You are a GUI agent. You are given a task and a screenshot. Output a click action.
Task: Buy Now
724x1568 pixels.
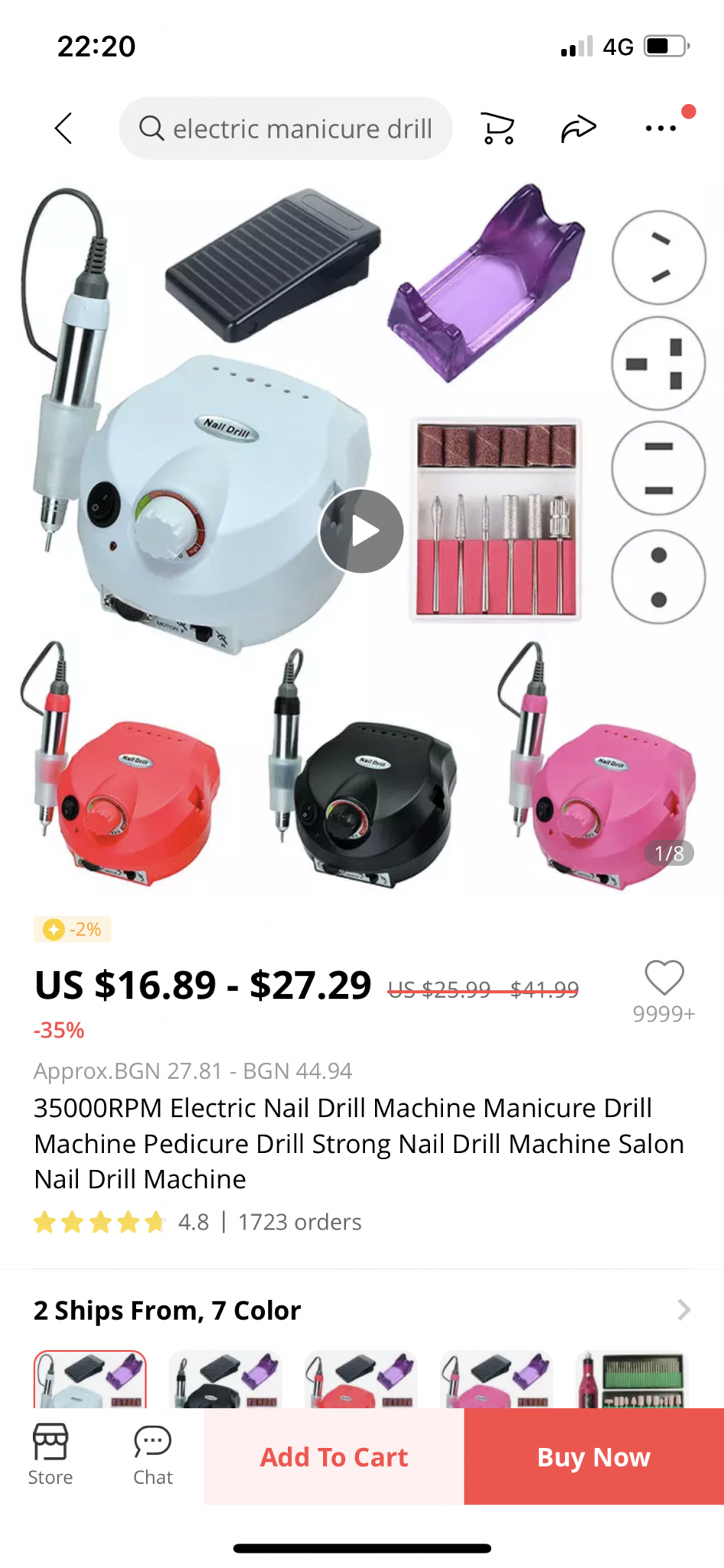coord(594,1456)
